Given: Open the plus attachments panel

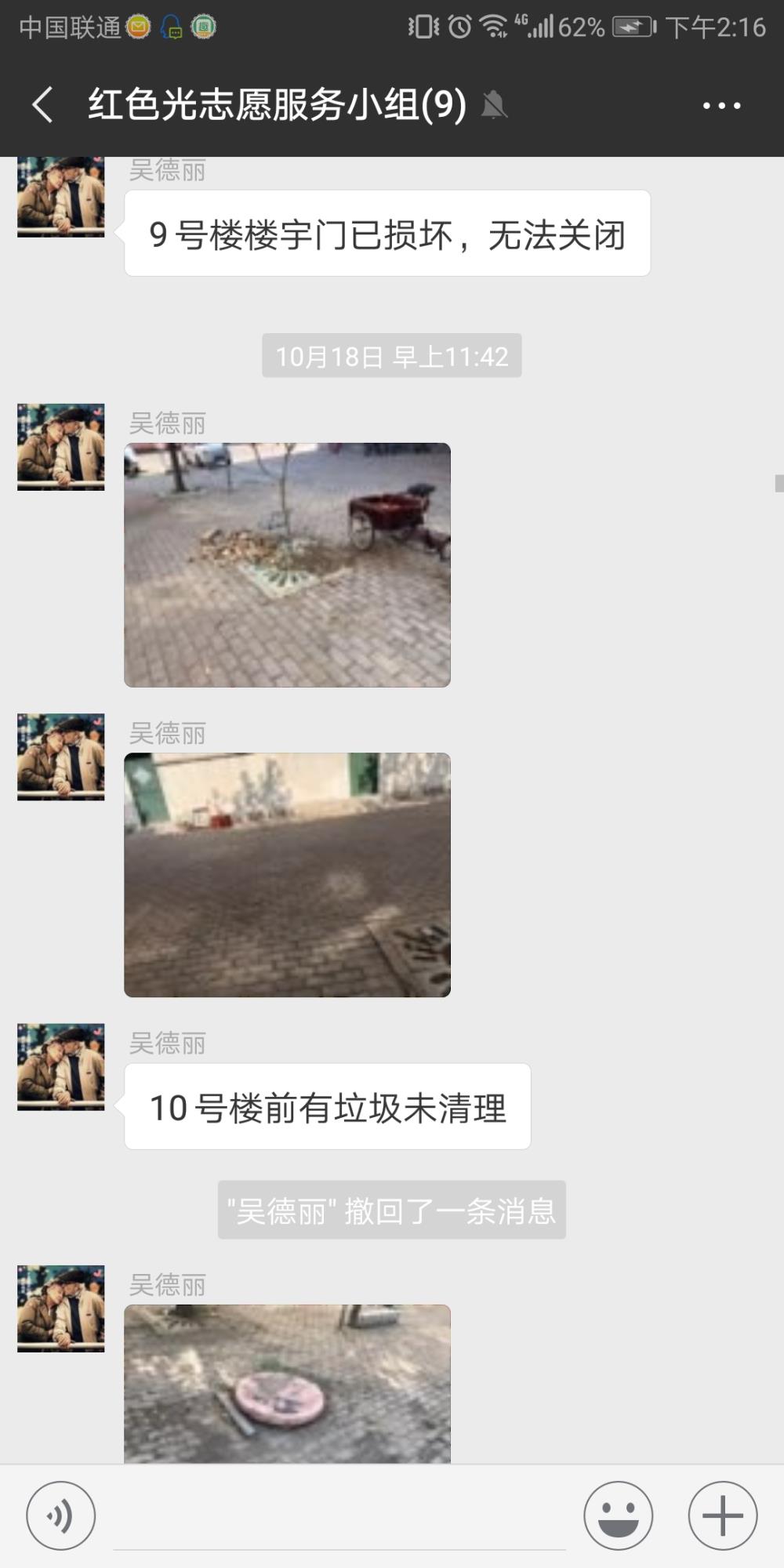Looking at the screenshot, I should pyautogui.click(x=723, y=1515).
